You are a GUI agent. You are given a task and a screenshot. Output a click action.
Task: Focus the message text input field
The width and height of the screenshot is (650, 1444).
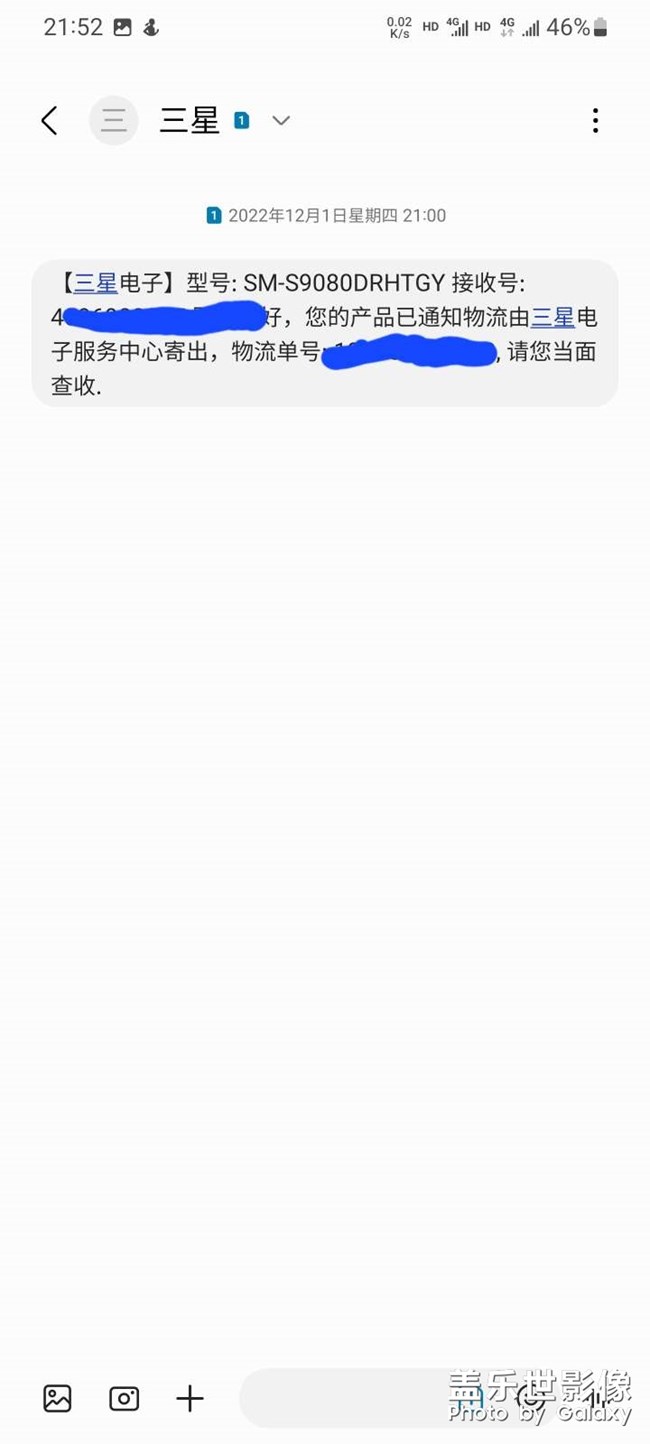click(x=350, y=1398)
